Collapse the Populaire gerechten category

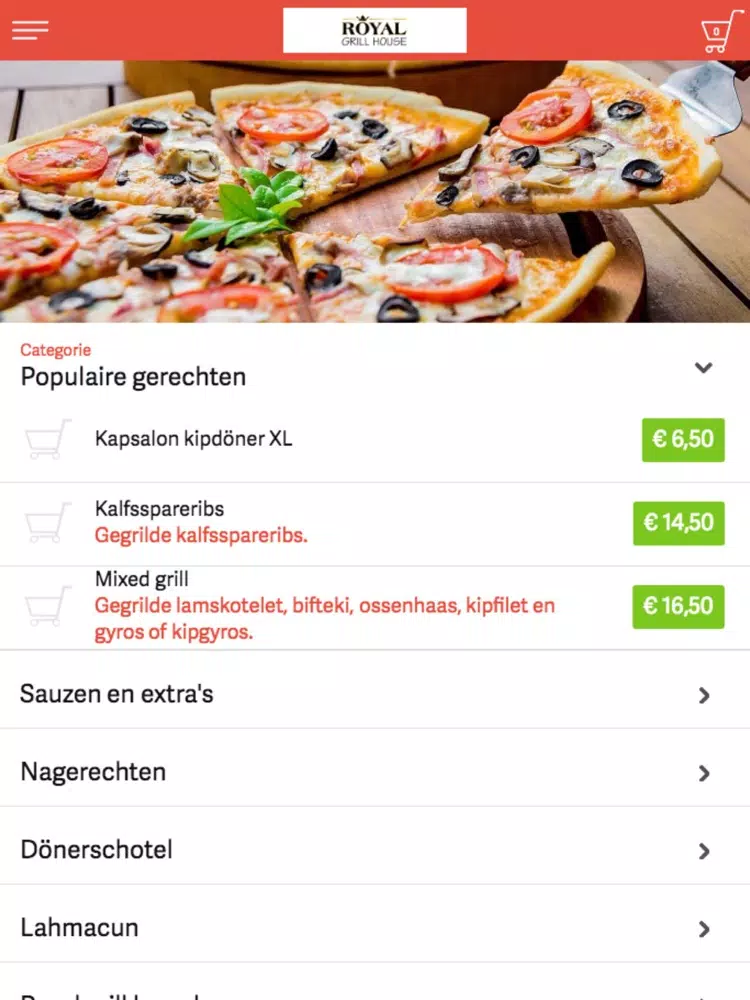point(703,367)
